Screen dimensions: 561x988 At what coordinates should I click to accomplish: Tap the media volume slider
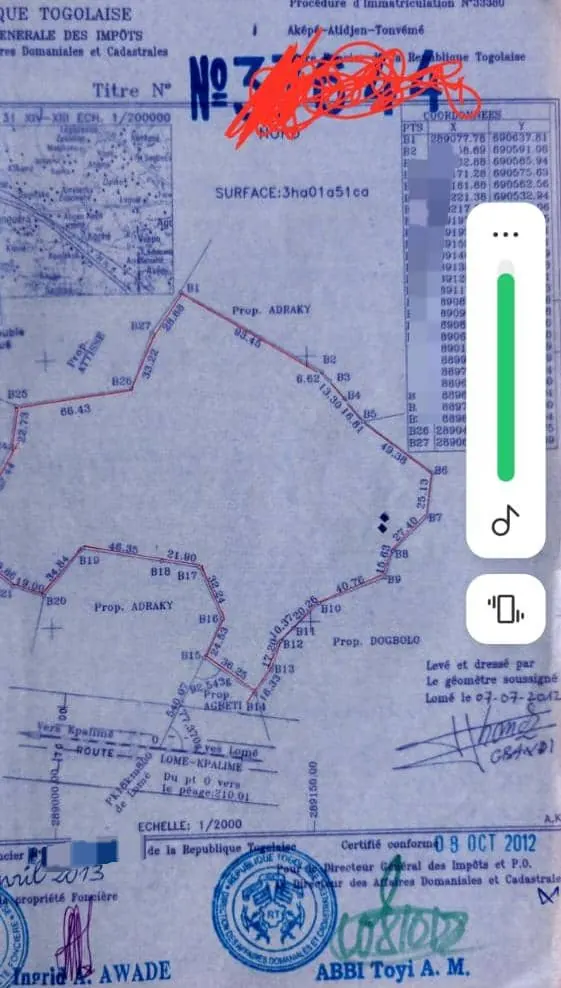[x=506, y=371]
